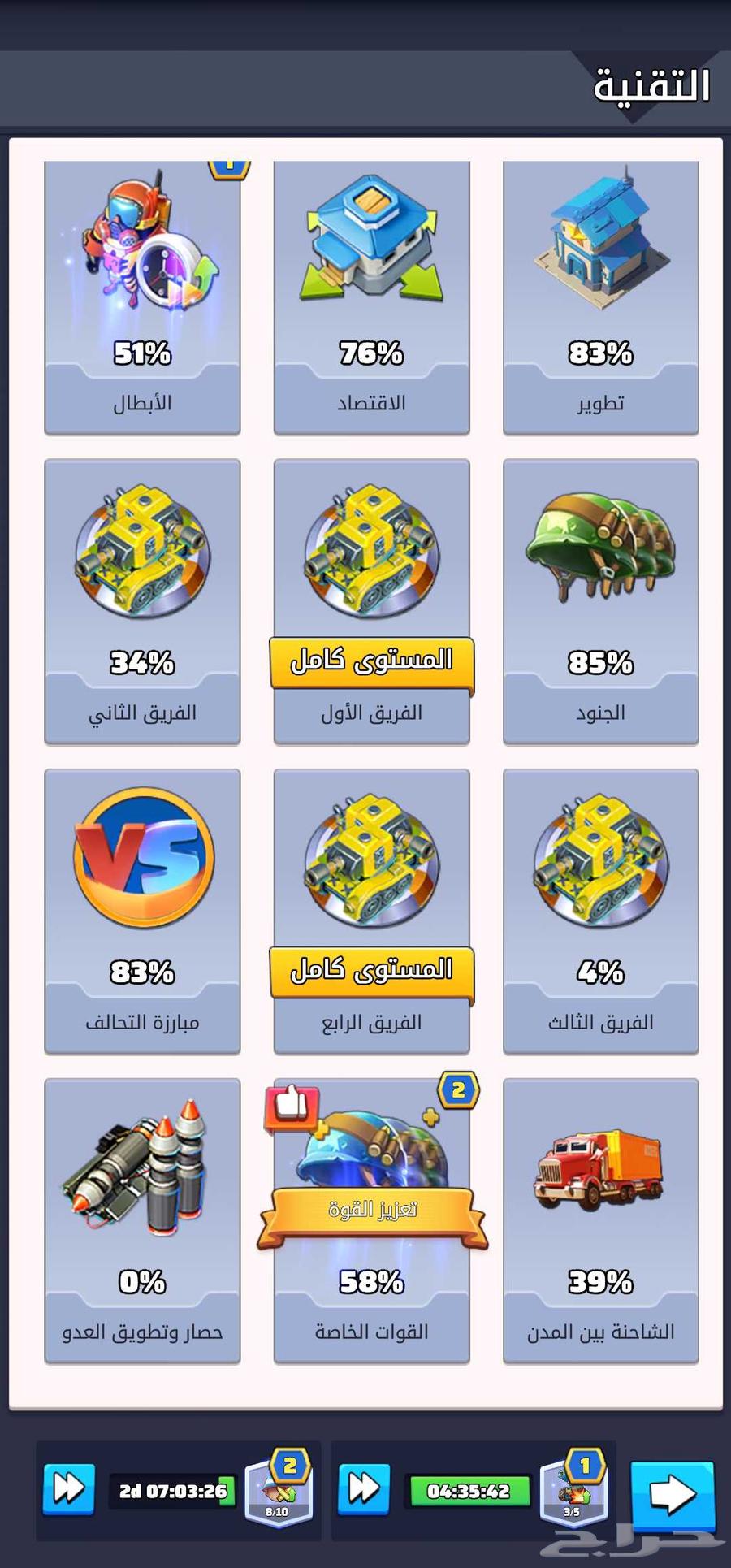Tap the تعزيز القوة golden banner

(372, 1211)
